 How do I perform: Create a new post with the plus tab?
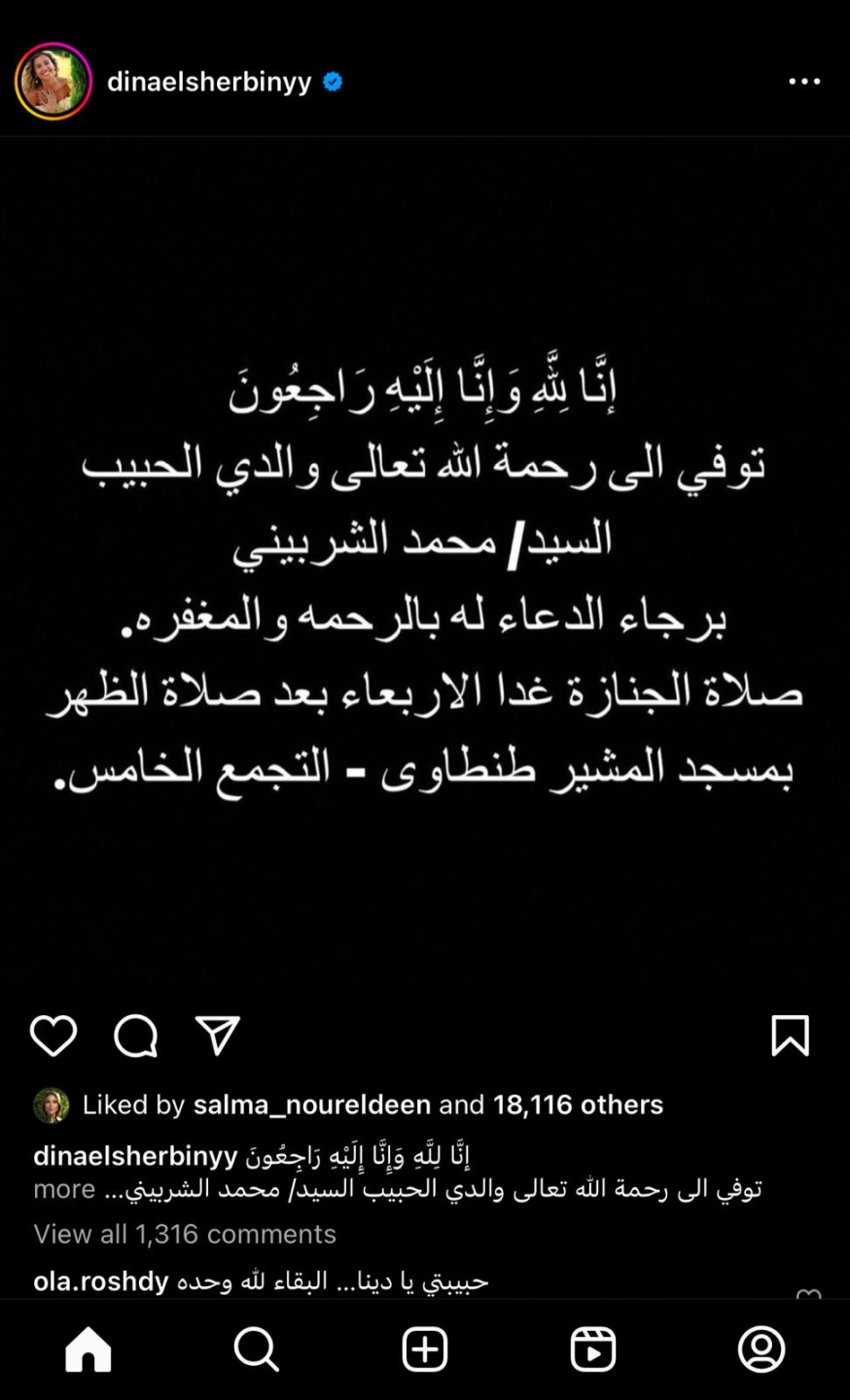point(425,1349)
